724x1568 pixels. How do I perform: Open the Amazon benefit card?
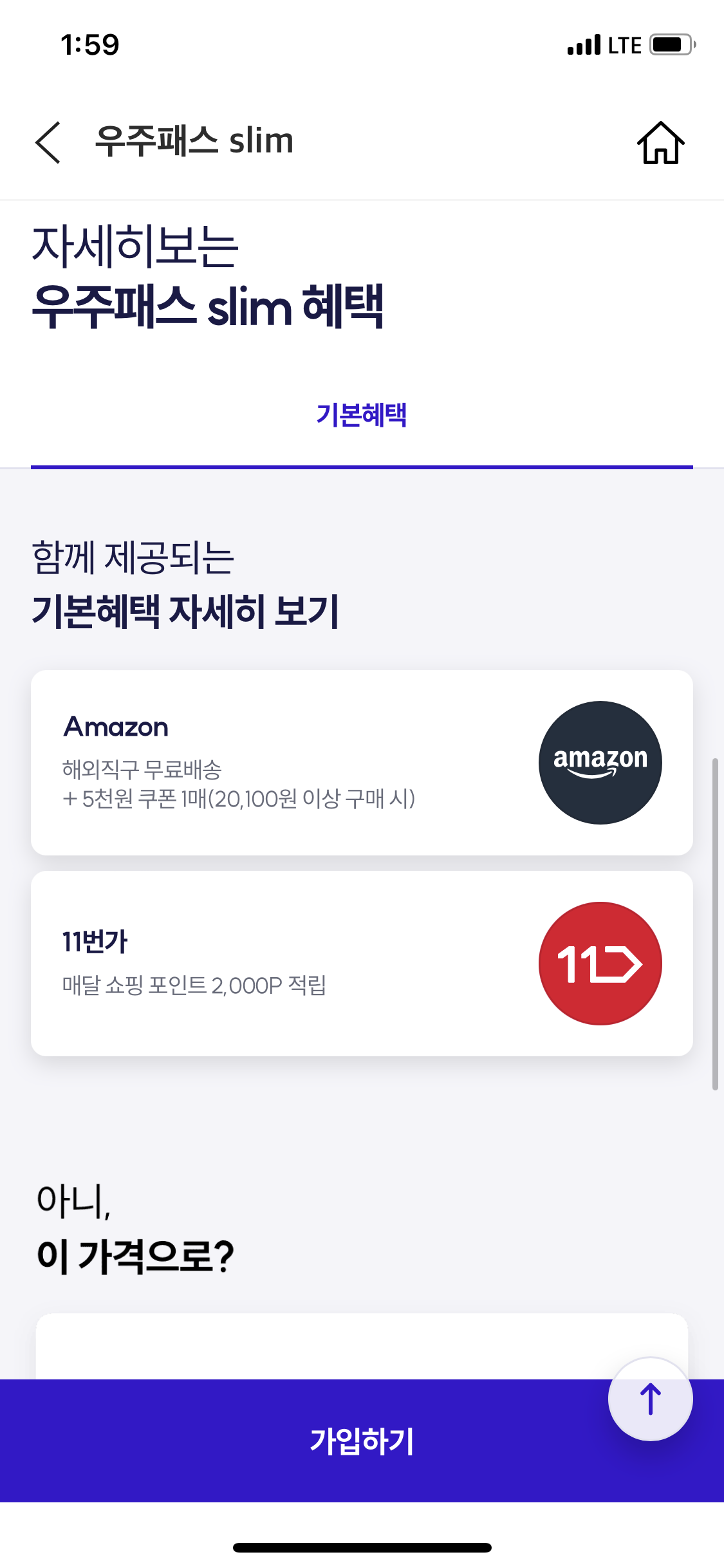362,763
